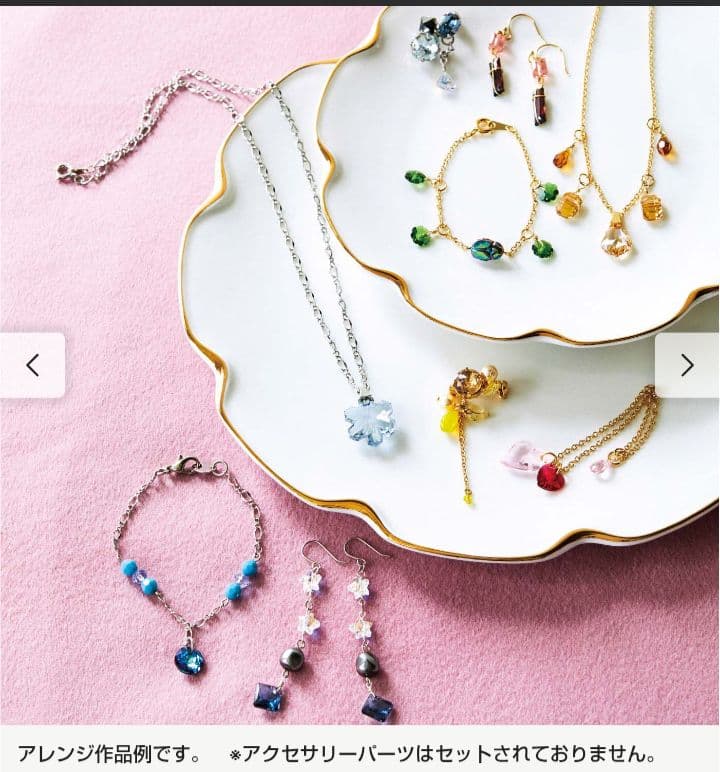720x772 pixels.
Task: Go to the next product image
Action: click(x=687, y=365)
